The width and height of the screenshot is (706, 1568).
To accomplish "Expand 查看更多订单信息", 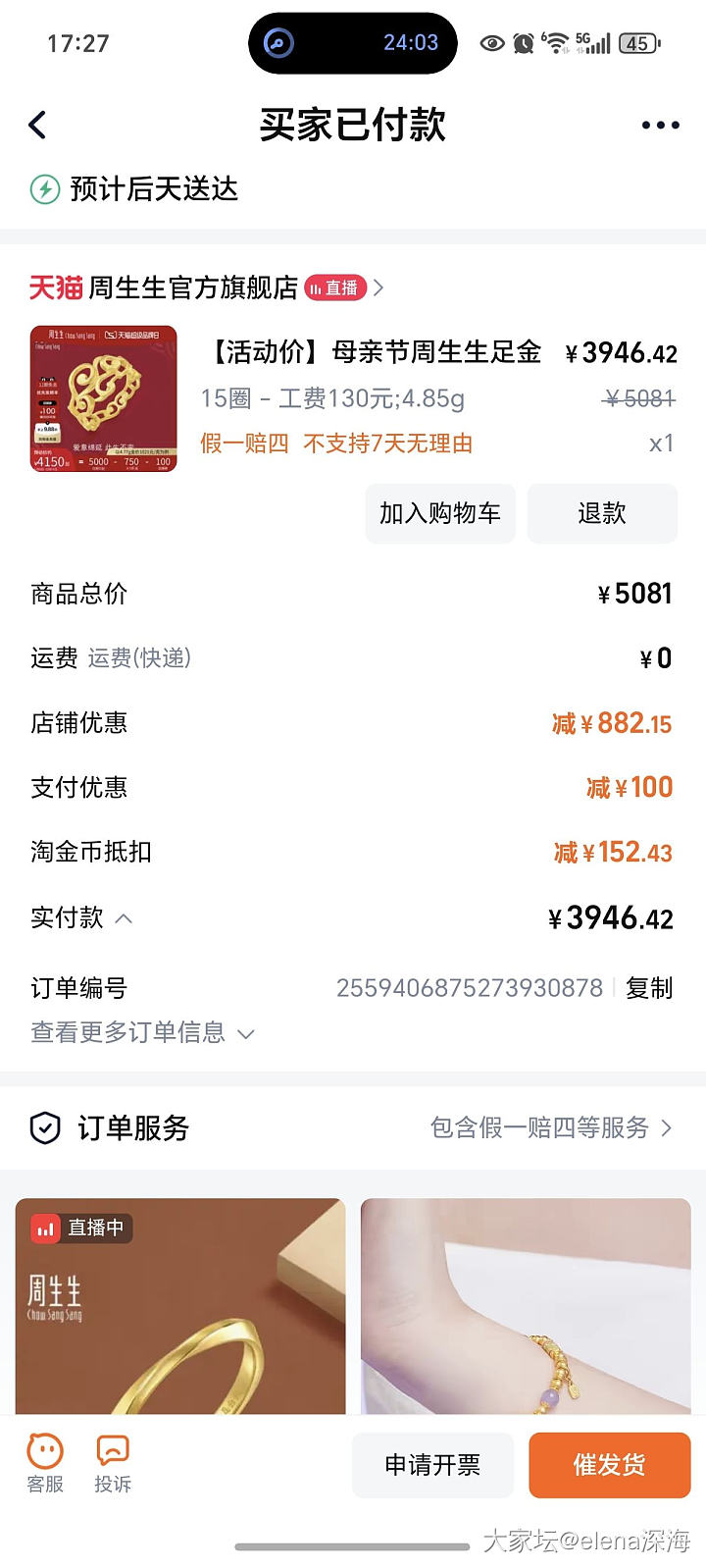I will pos(143,1032).
